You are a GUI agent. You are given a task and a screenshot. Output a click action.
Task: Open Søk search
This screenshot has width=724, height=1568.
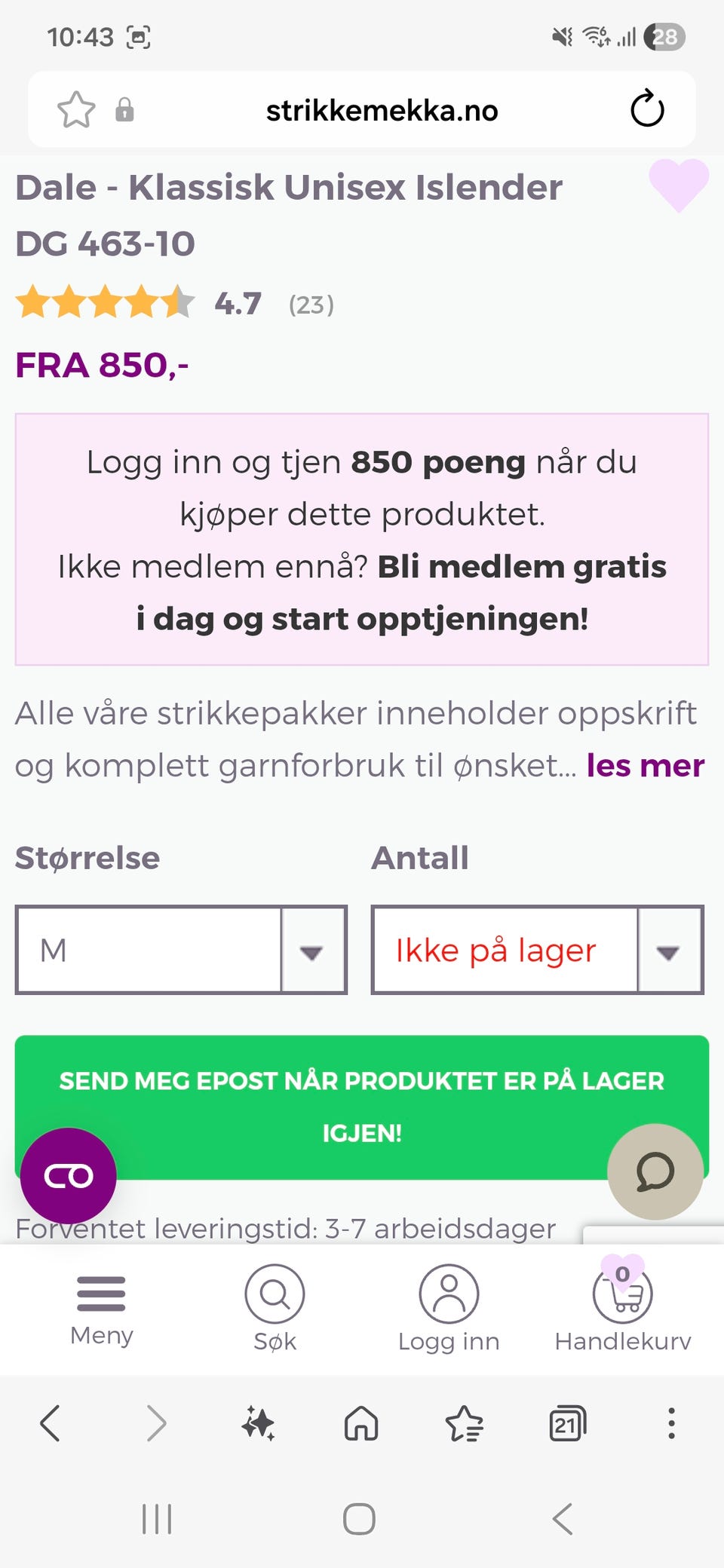pos(275,1309)
